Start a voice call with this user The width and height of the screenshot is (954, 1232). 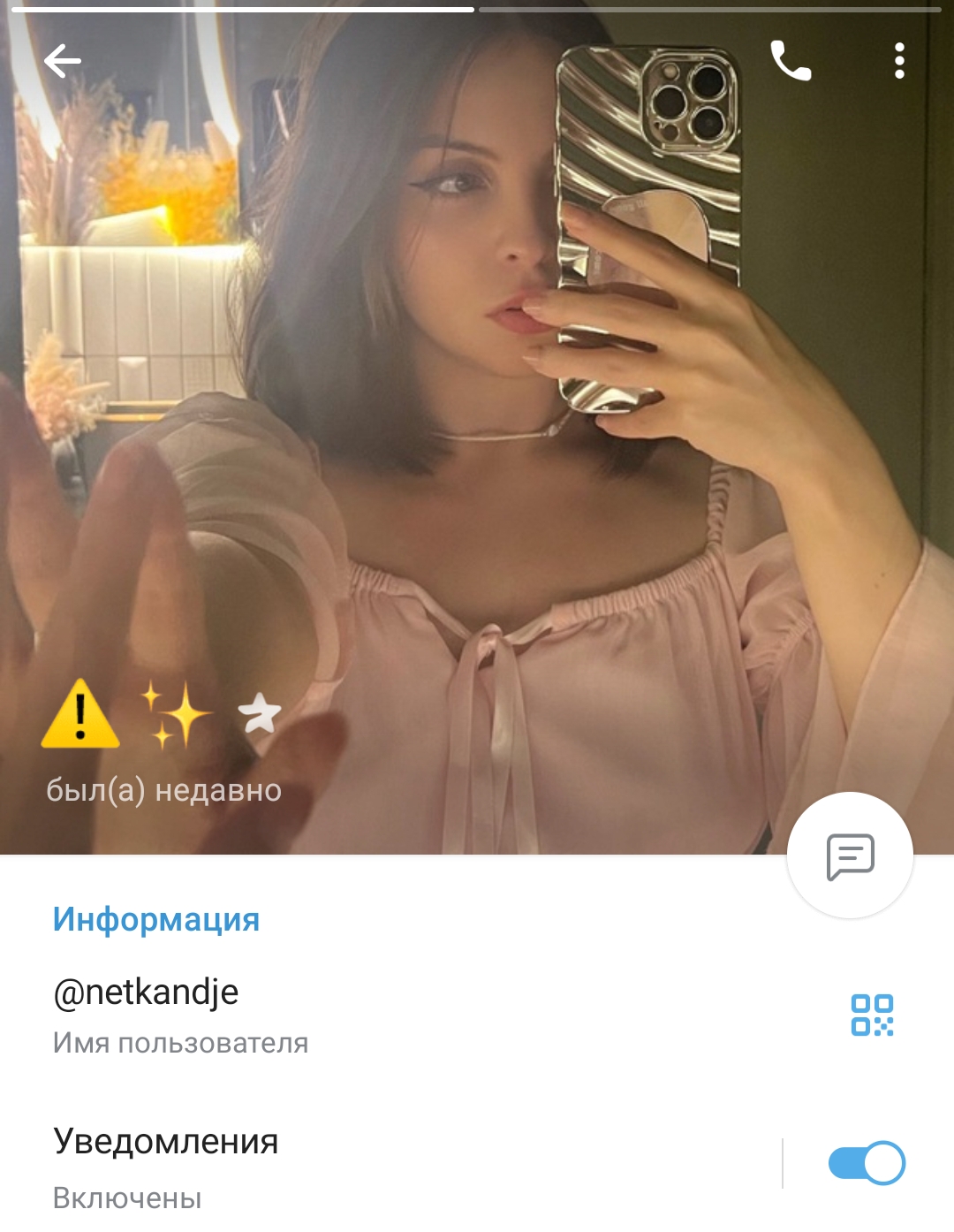(791, 61)
